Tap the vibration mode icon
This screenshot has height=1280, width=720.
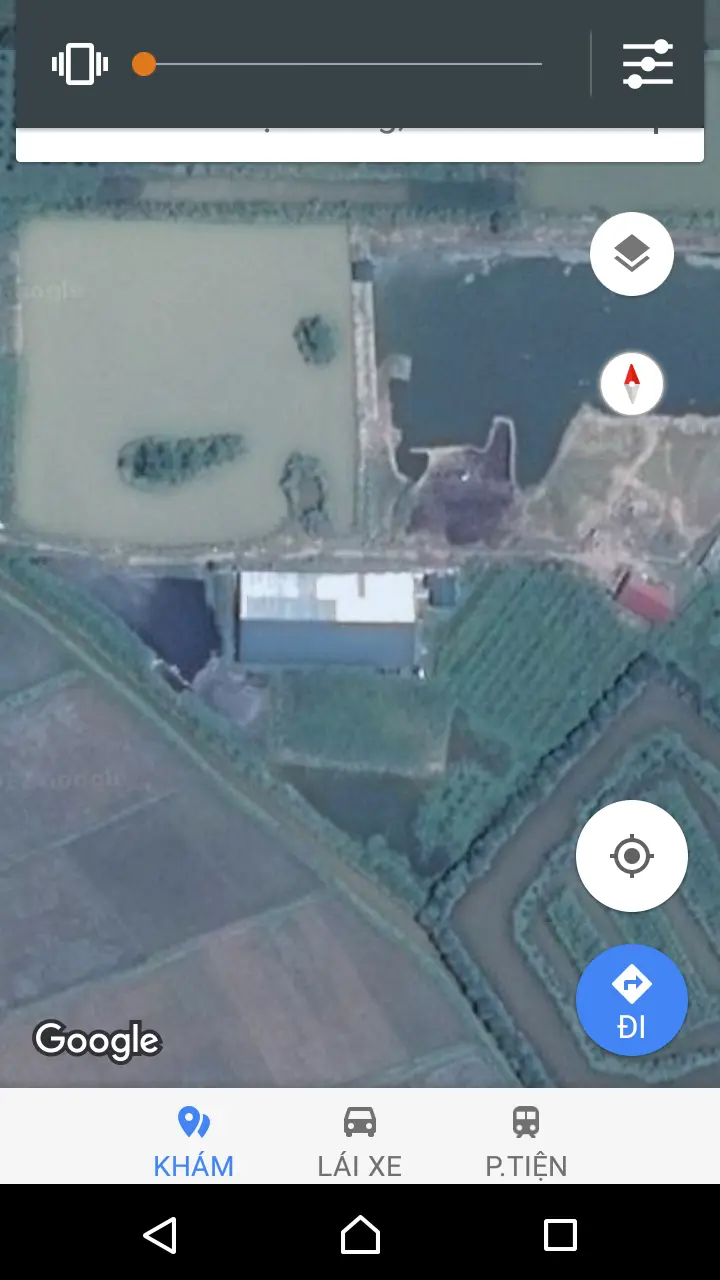[80, 65]
